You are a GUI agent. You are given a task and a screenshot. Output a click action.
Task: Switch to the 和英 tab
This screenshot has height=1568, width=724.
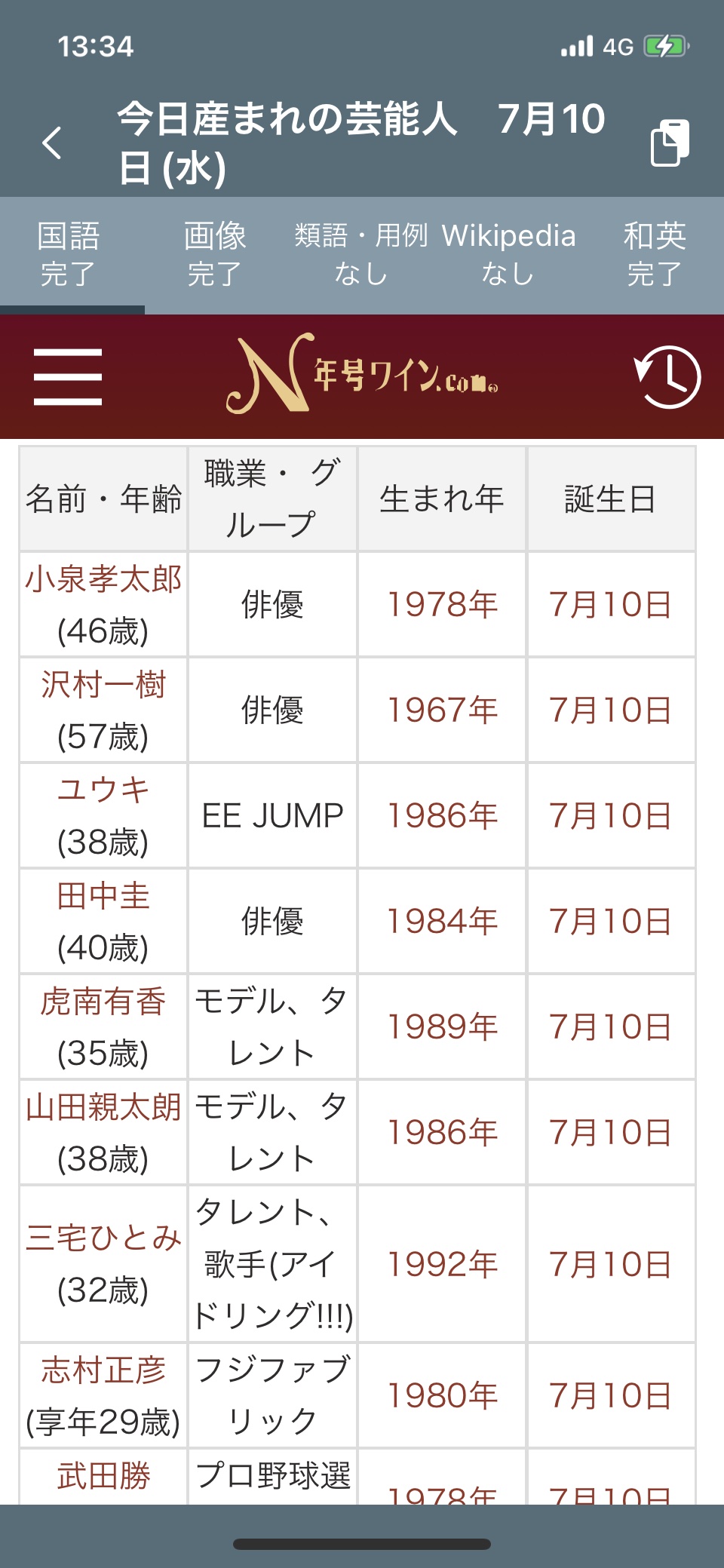pyautogui.click(x=655, y=254)
